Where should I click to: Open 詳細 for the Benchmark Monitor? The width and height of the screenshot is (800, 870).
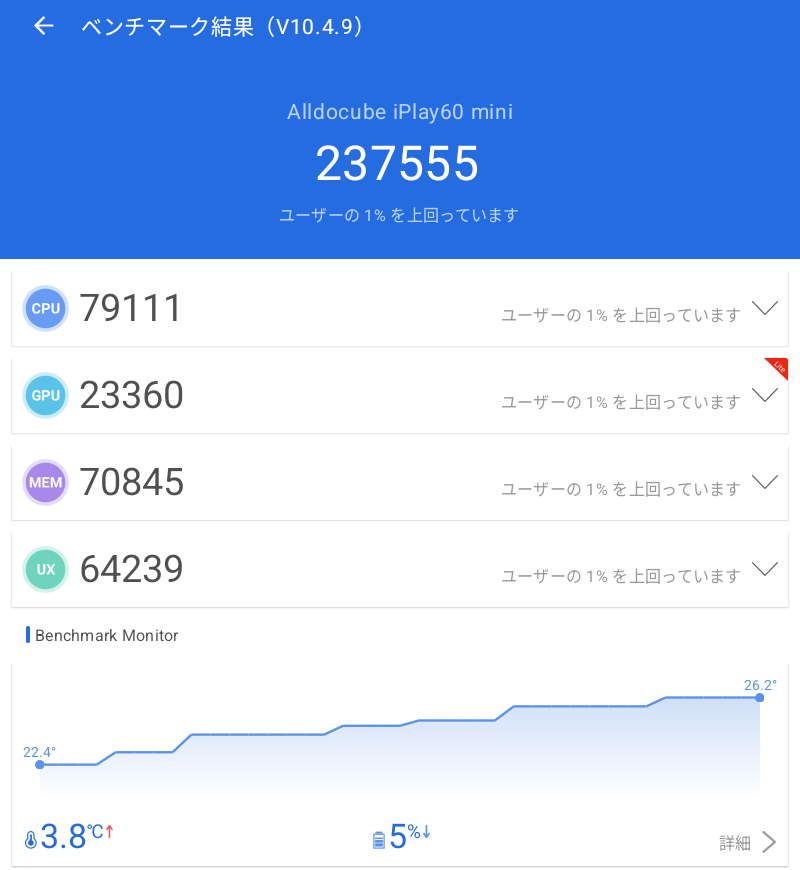pyautogui.click(x=748, y=842)
